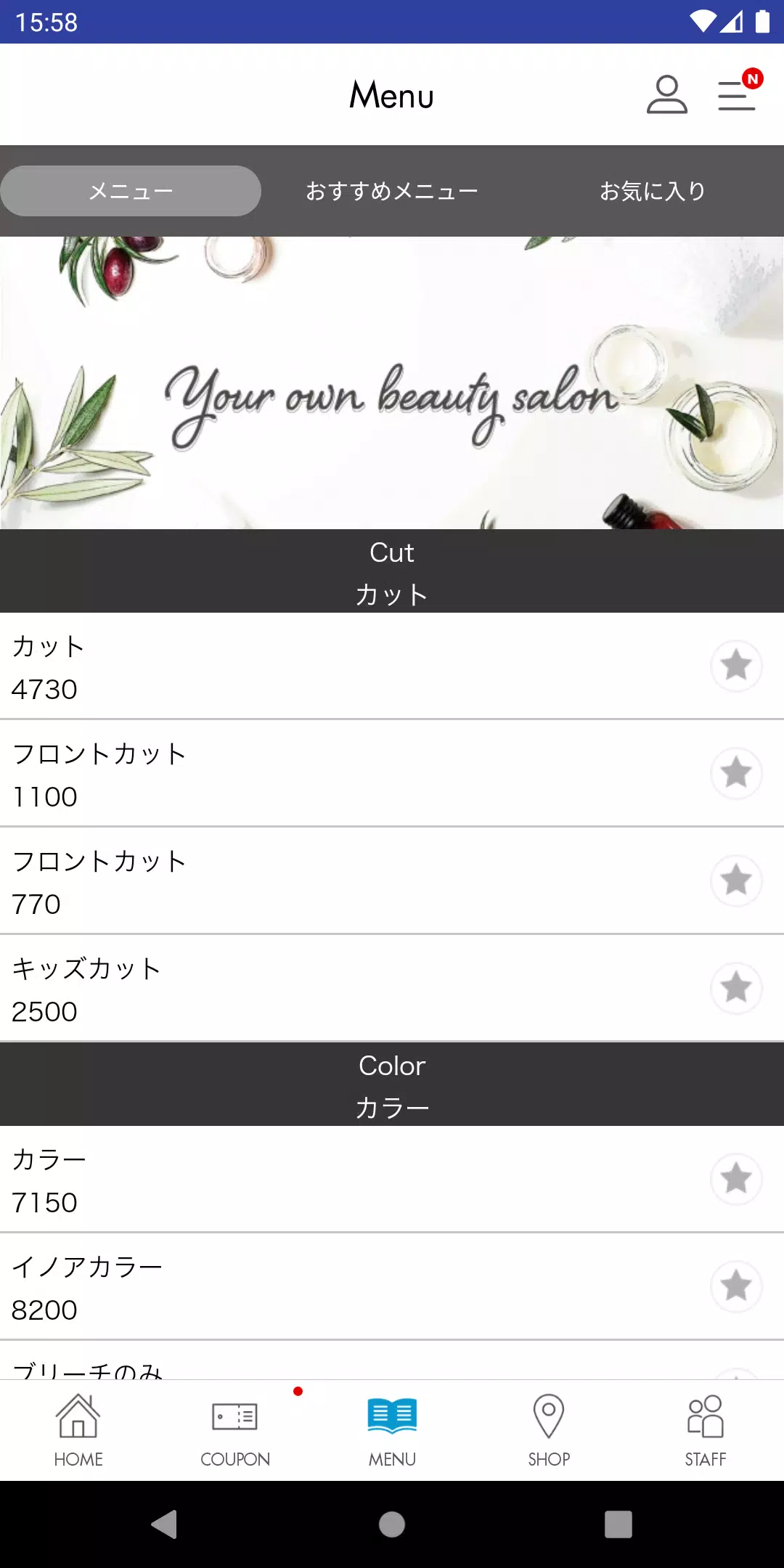
Task: Favorite イノアカラー 8200 with its star
Action: tap(736, 1286)
